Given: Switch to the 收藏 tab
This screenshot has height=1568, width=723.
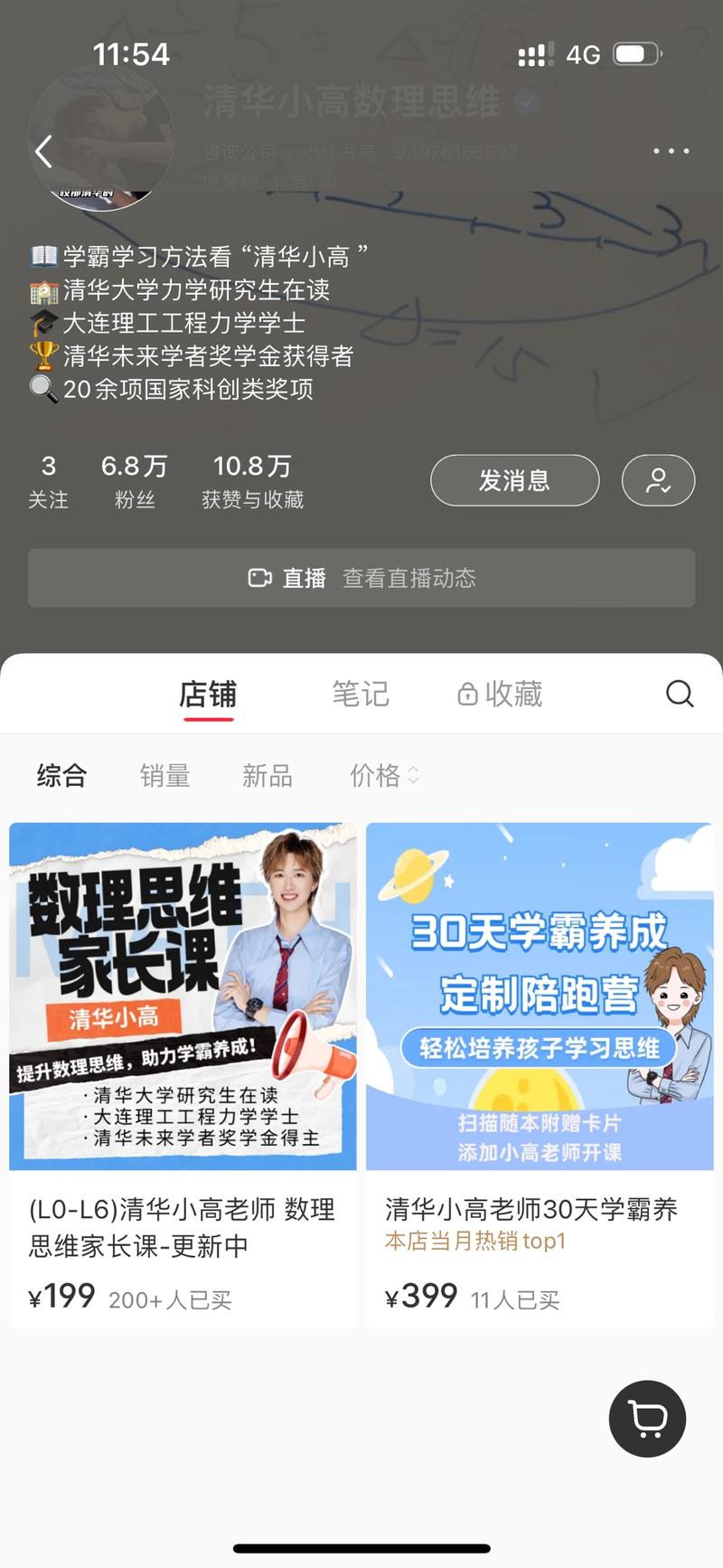Looking at the screenshot, I should 500,694.
